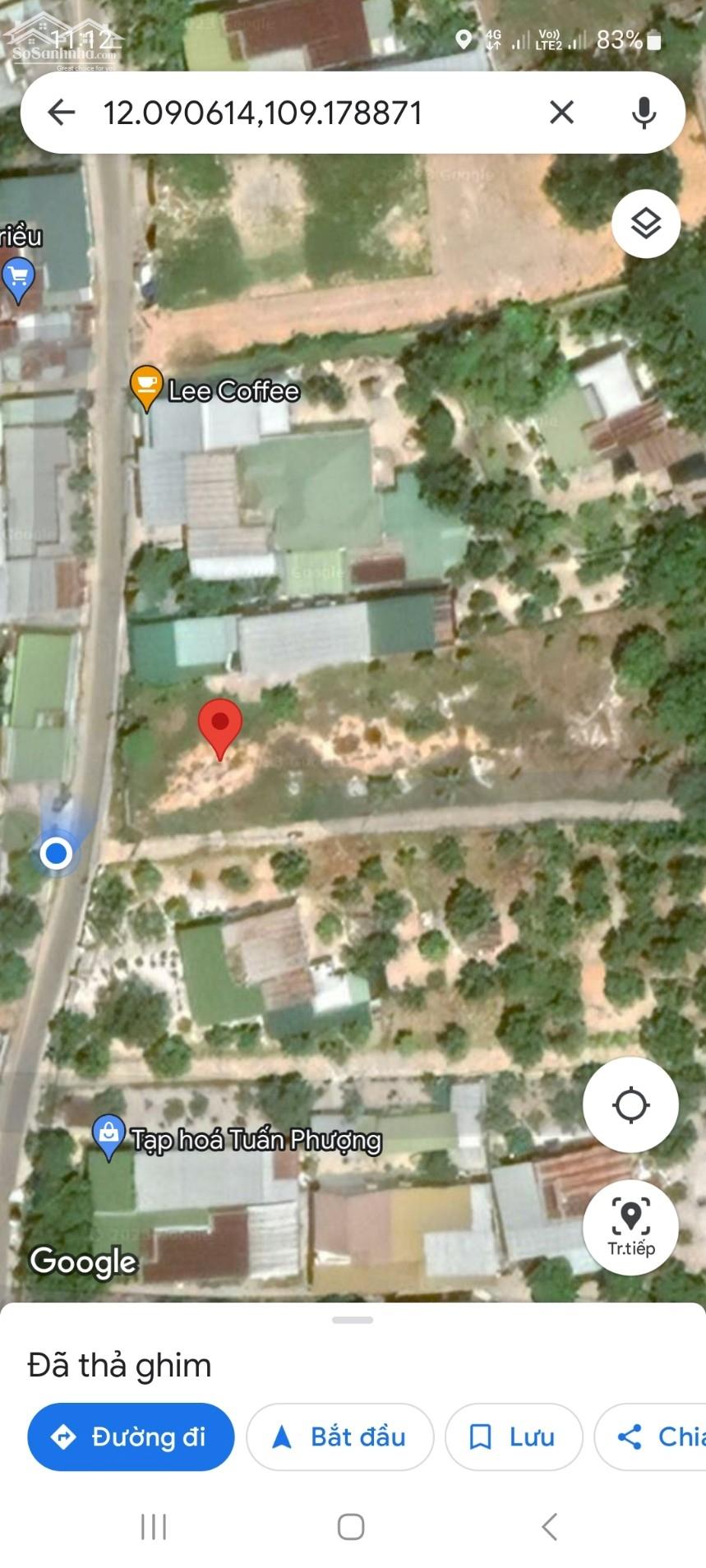
Task: Tap the system back button
Action: pos(550,1527)
